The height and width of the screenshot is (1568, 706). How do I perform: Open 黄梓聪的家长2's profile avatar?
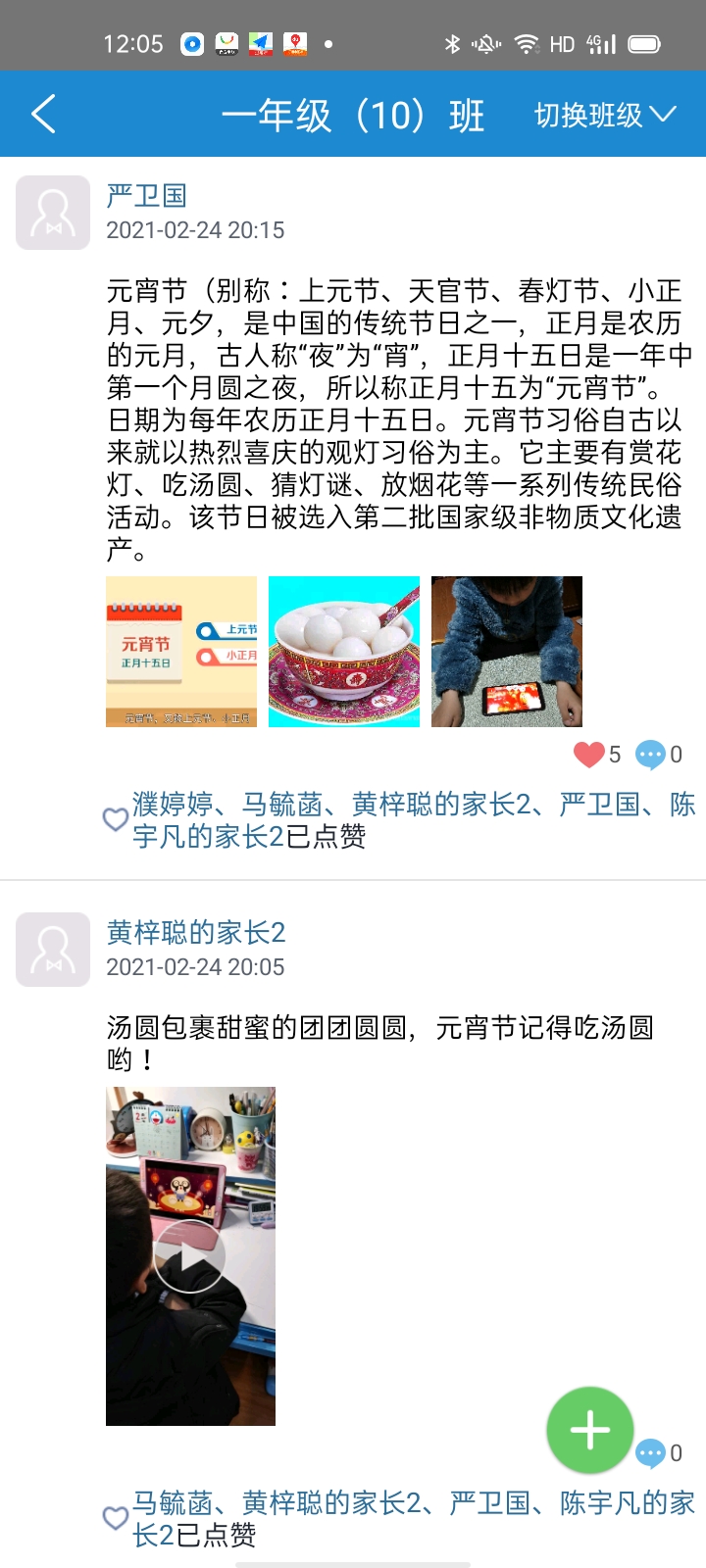coord(53,950)
